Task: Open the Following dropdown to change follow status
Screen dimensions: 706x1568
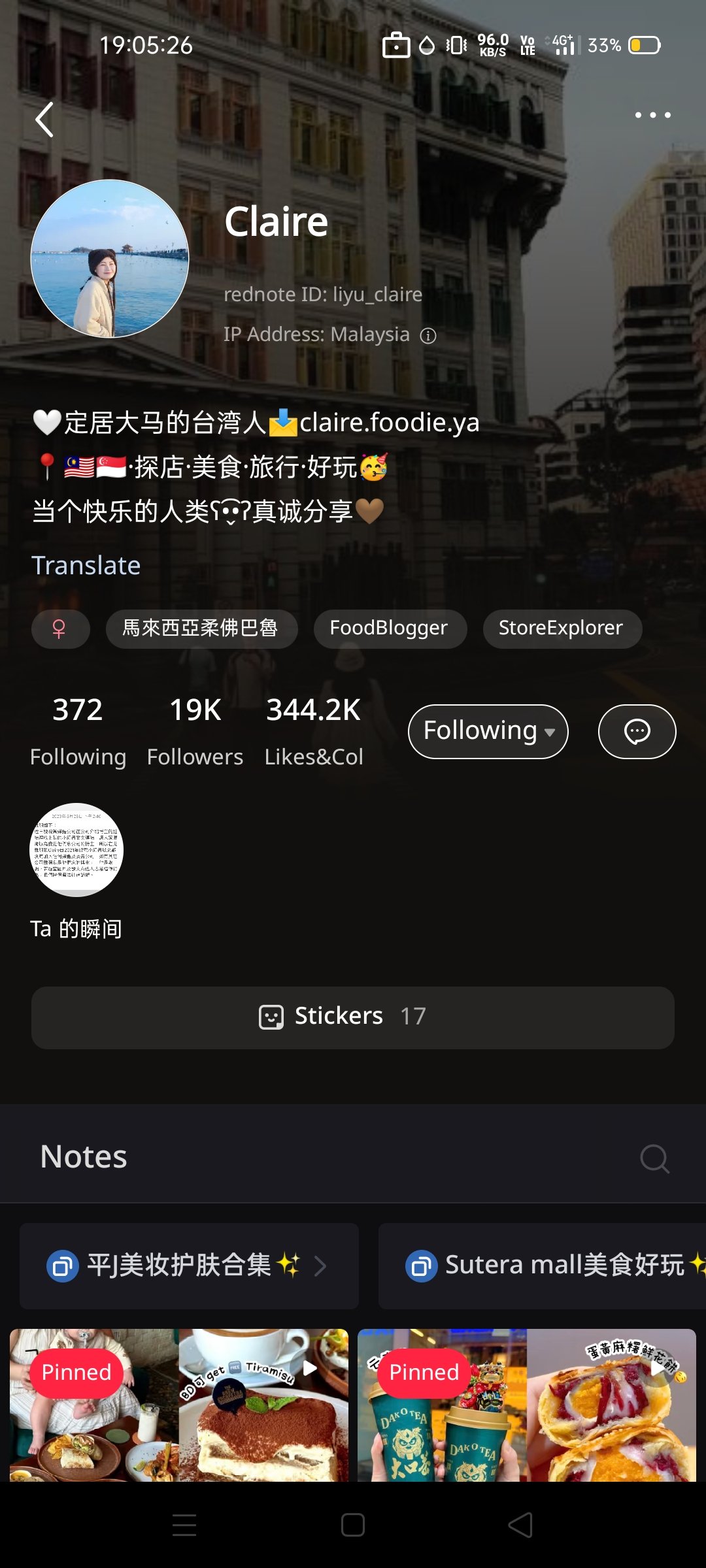Action: [x=548, y=732]
